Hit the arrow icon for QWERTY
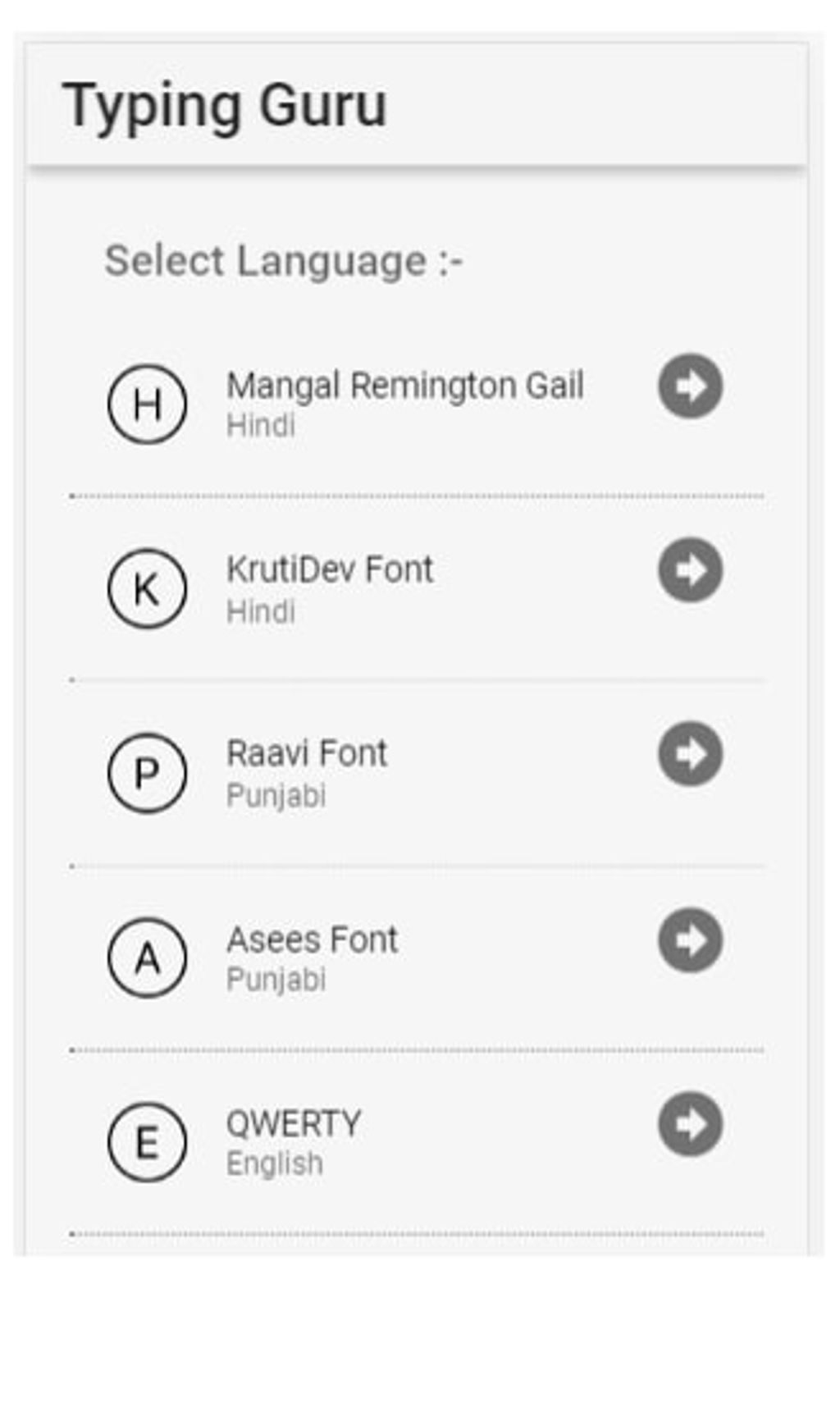The height and width of the screenshot is (1417, 840). (690, 1123)
